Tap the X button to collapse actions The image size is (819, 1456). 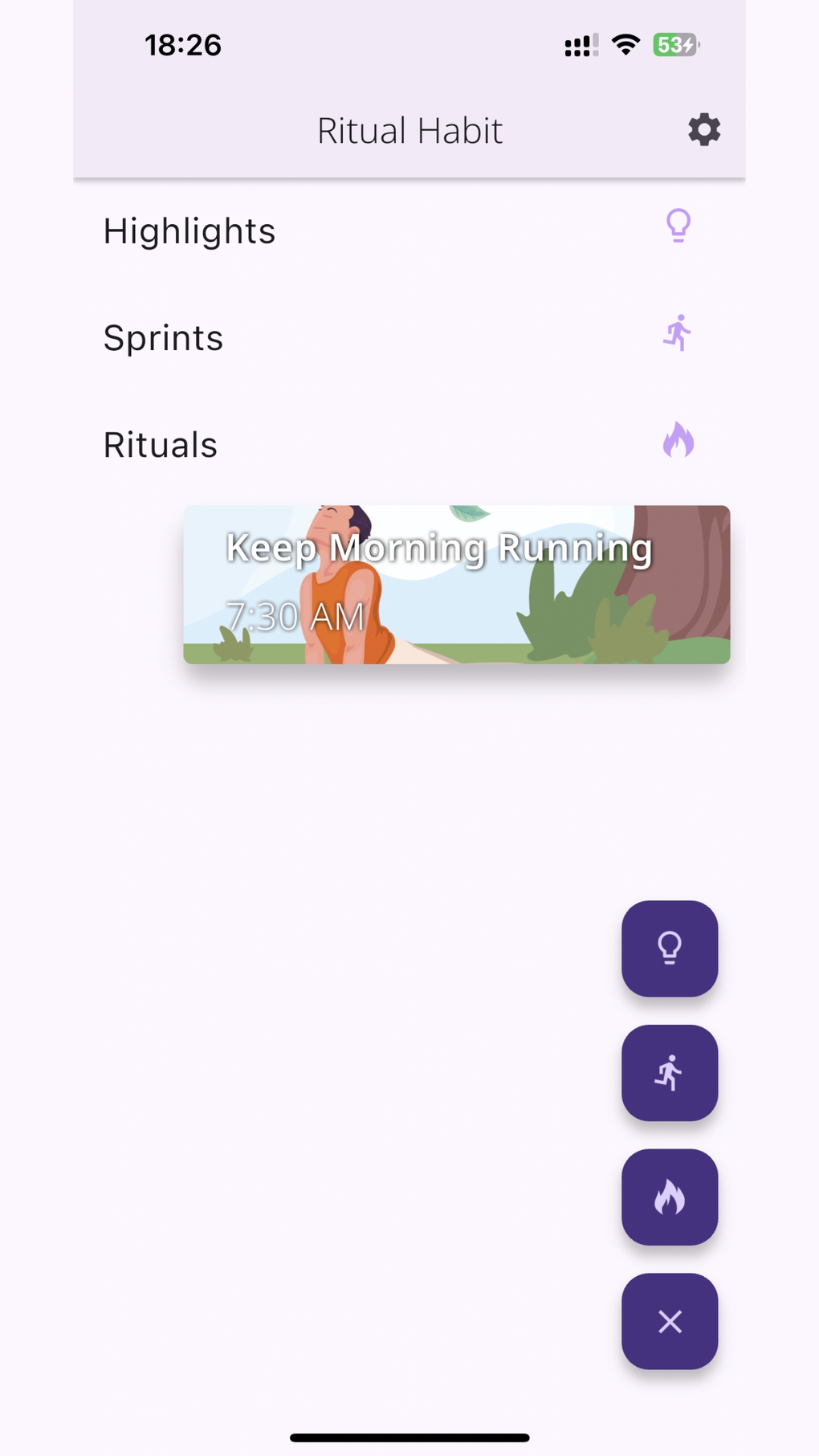(669, 1322)
